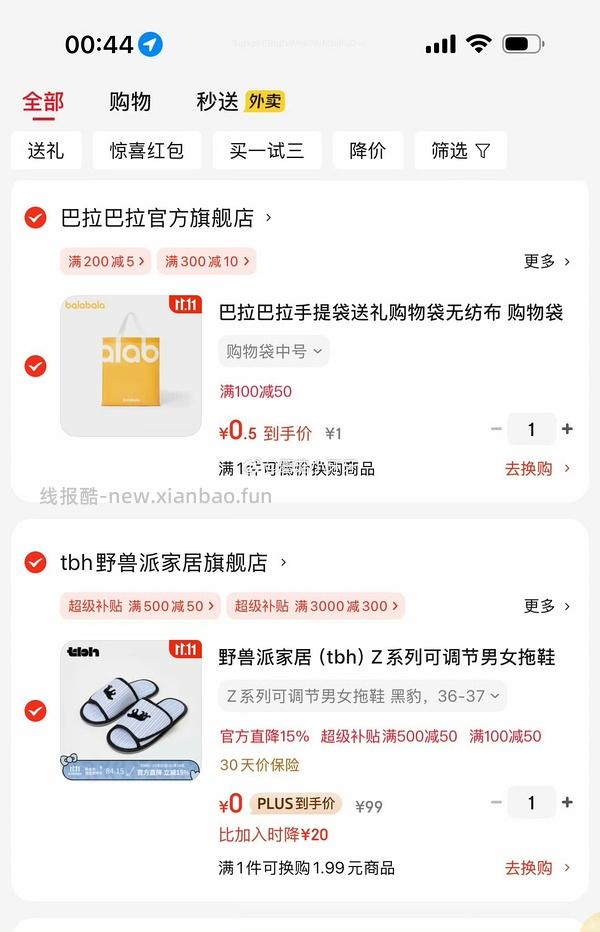Select the 买一试三 filter chip
Image resolution: width=600 pixels, height=932 pixels.
tap(266, 151)
